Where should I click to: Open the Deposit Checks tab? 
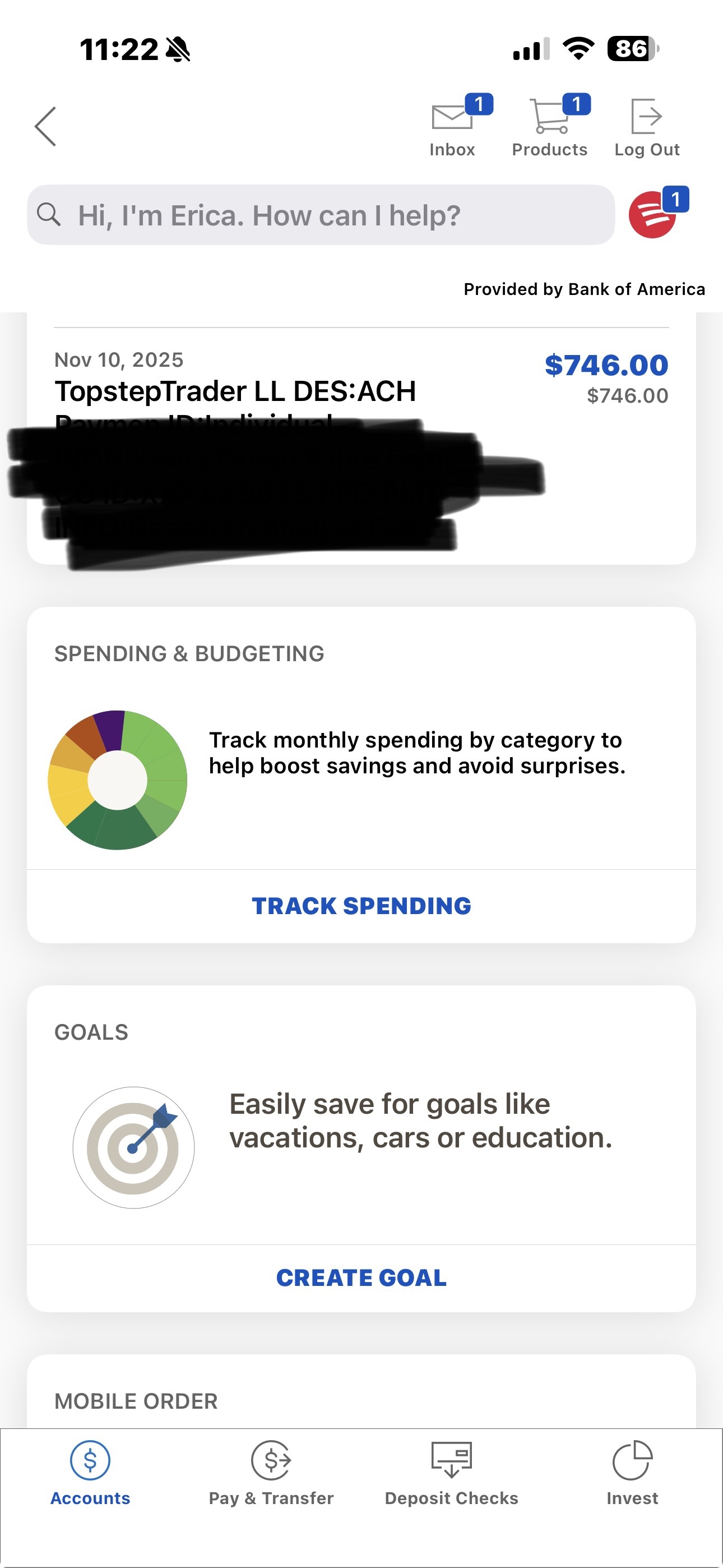451,1473
